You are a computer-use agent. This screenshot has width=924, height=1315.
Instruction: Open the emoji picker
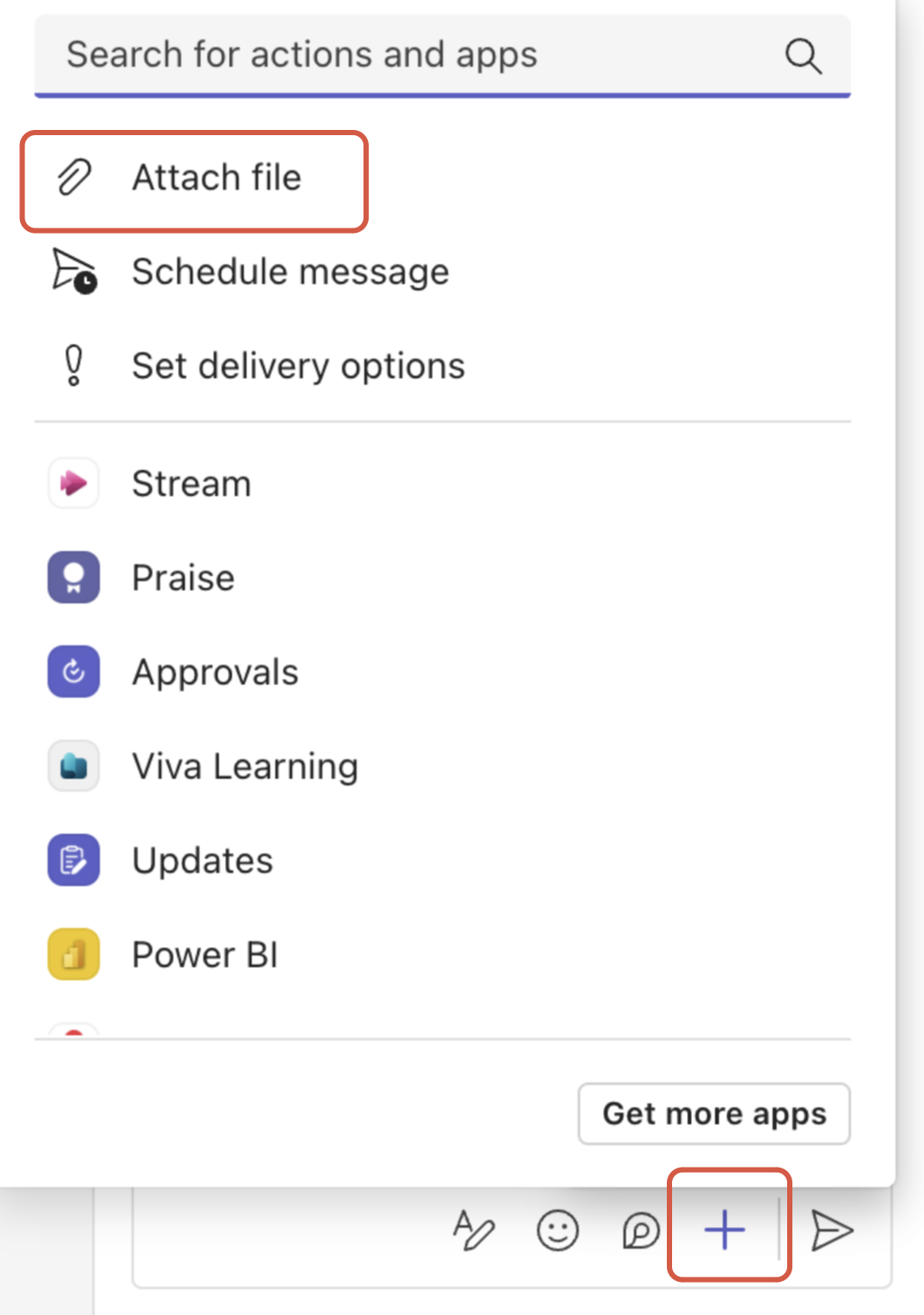coord(558,1230)
